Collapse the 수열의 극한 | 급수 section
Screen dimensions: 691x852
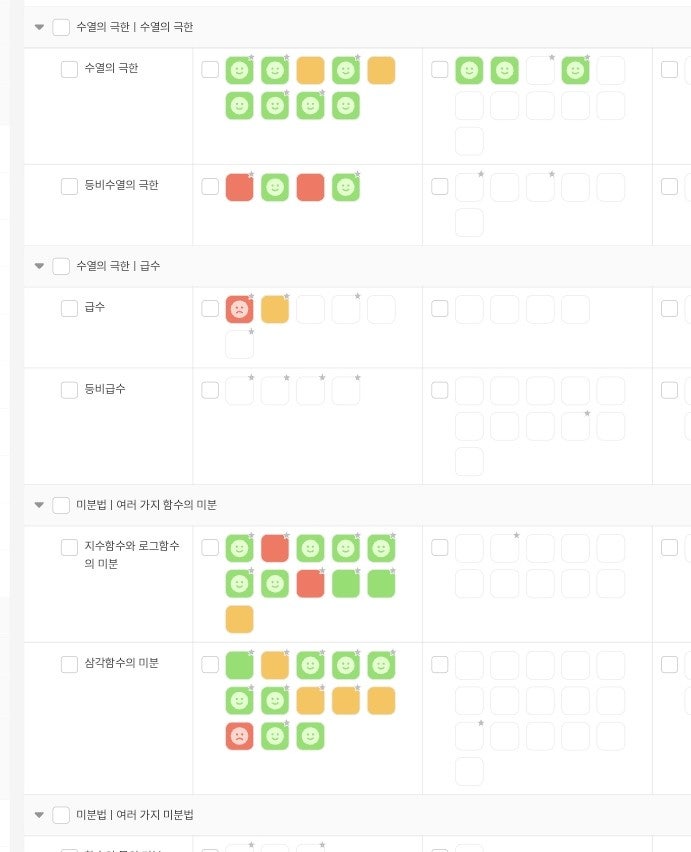point(40,266)
